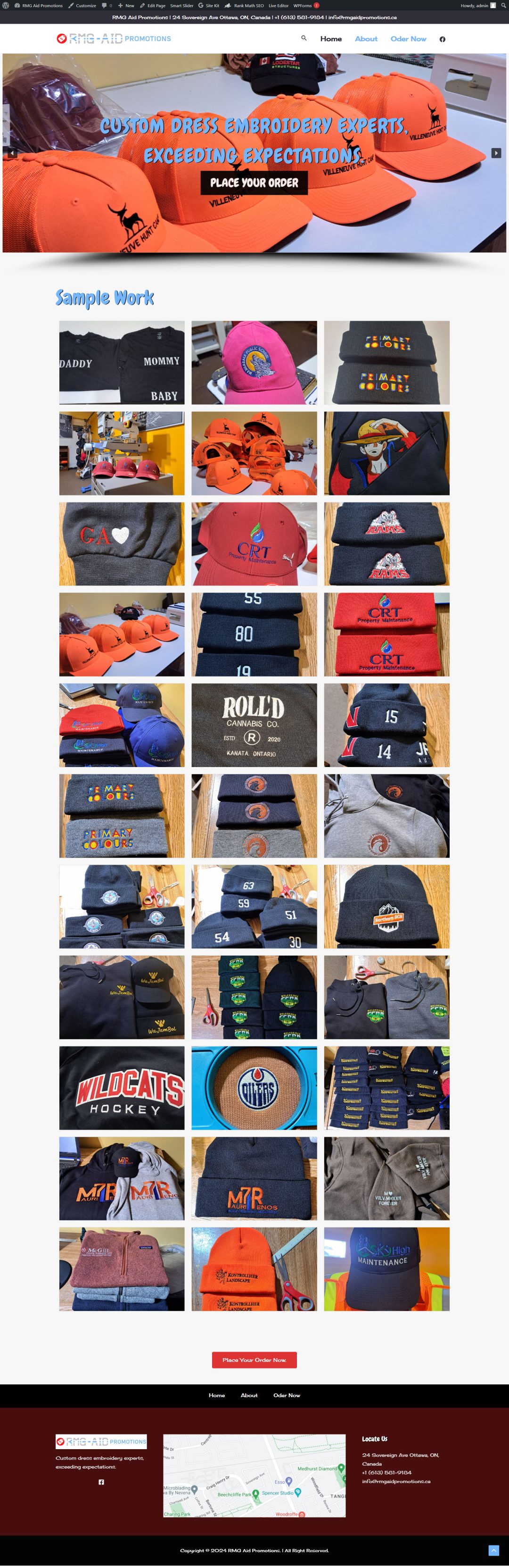This screenshot has width=509, height=1568.
Task: Open the Wildcats Hockey sample image
Action: 122,1088
